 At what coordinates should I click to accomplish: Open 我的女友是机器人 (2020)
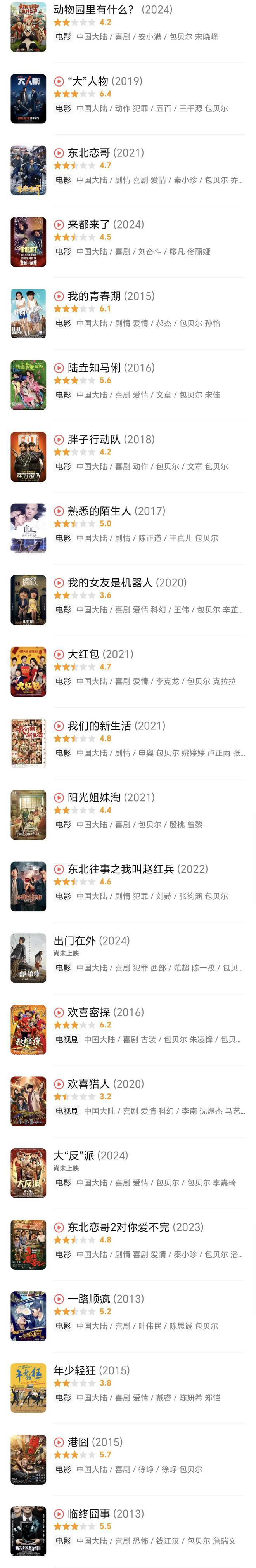coord(126,583)
